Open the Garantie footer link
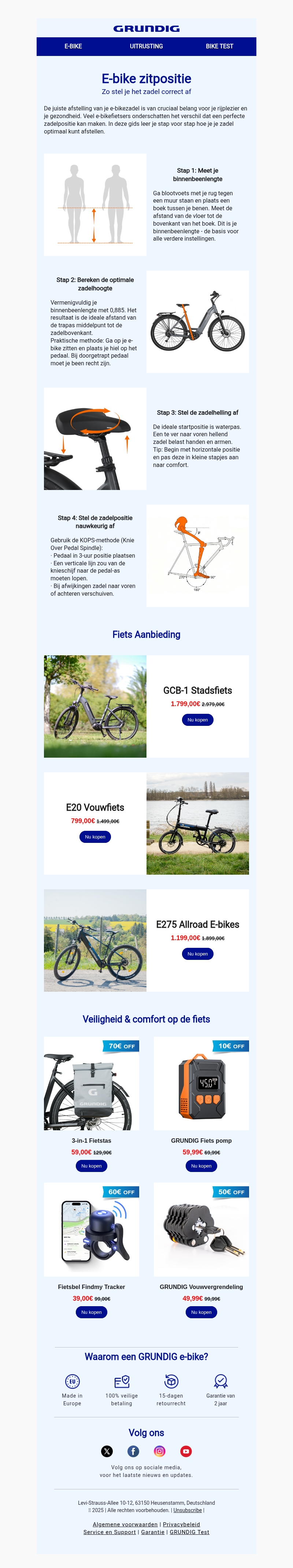This screenshot has height=1568, width=293. pyautogui.click(x=153, y=1532)
